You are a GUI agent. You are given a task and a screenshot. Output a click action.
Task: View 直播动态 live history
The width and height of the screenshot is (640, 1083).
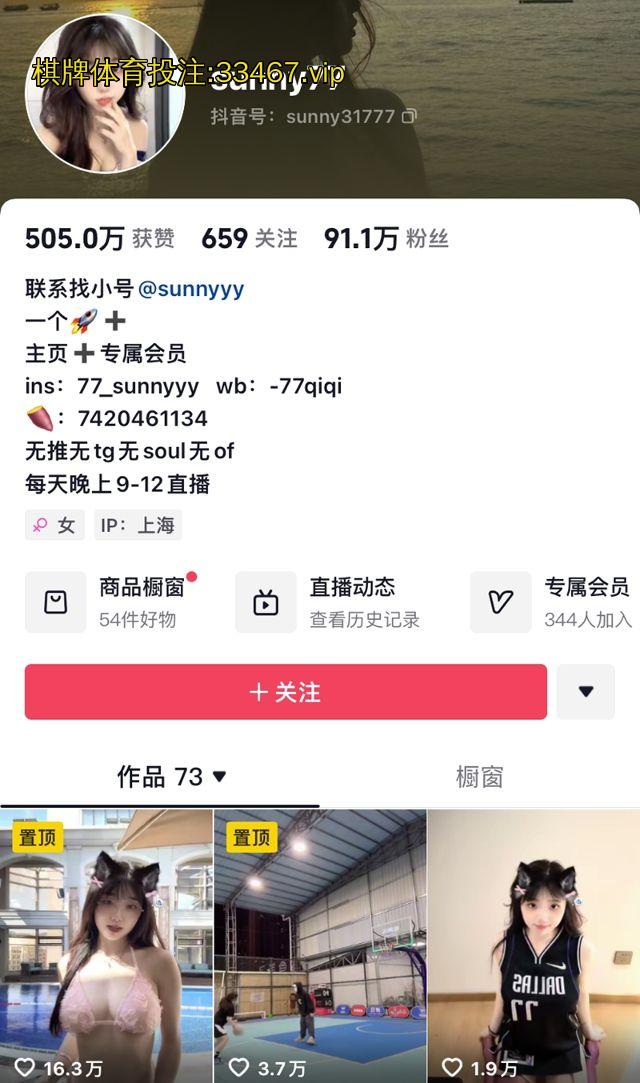[x=330, y=602]
